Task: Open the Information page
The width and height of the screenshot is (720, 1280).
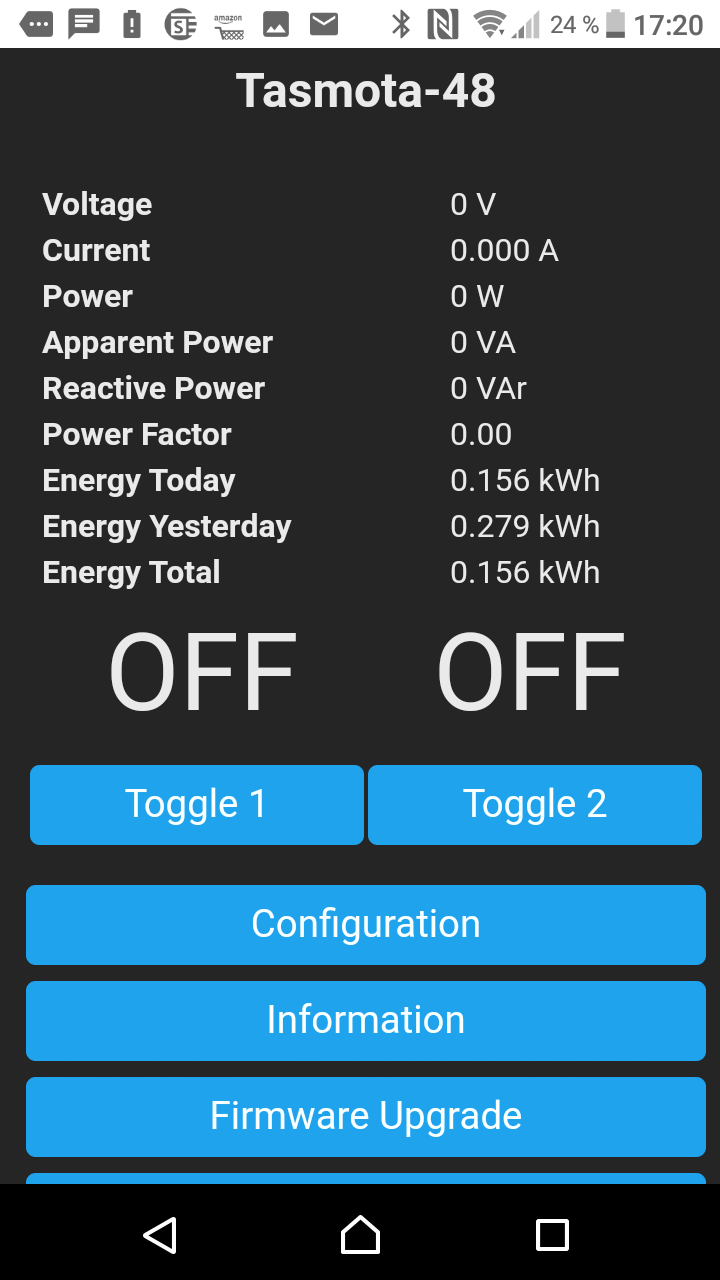Action: pyautogui.click(x=365, y=1020)
